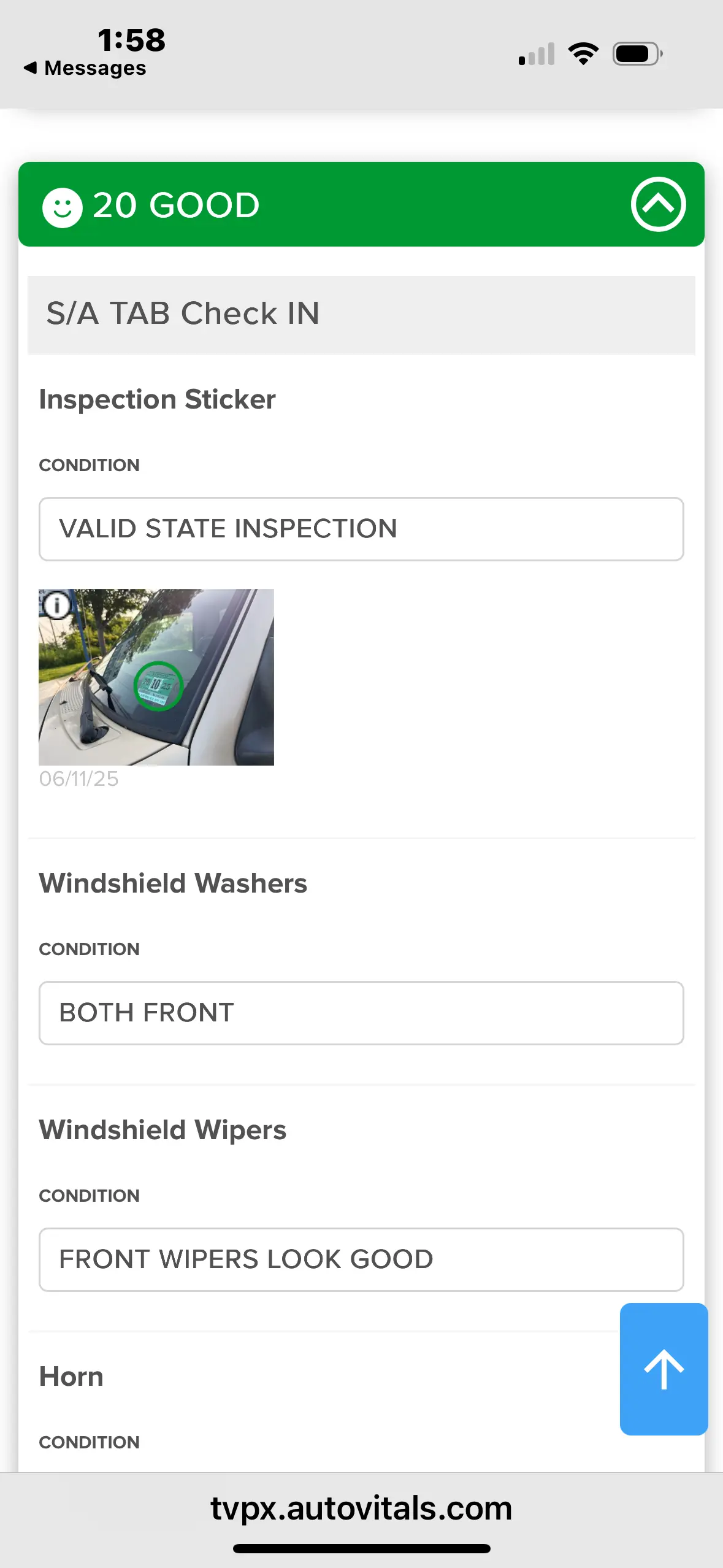Collapse the 20 GOOD section
723x1568 pixels.
coord(658,204)
